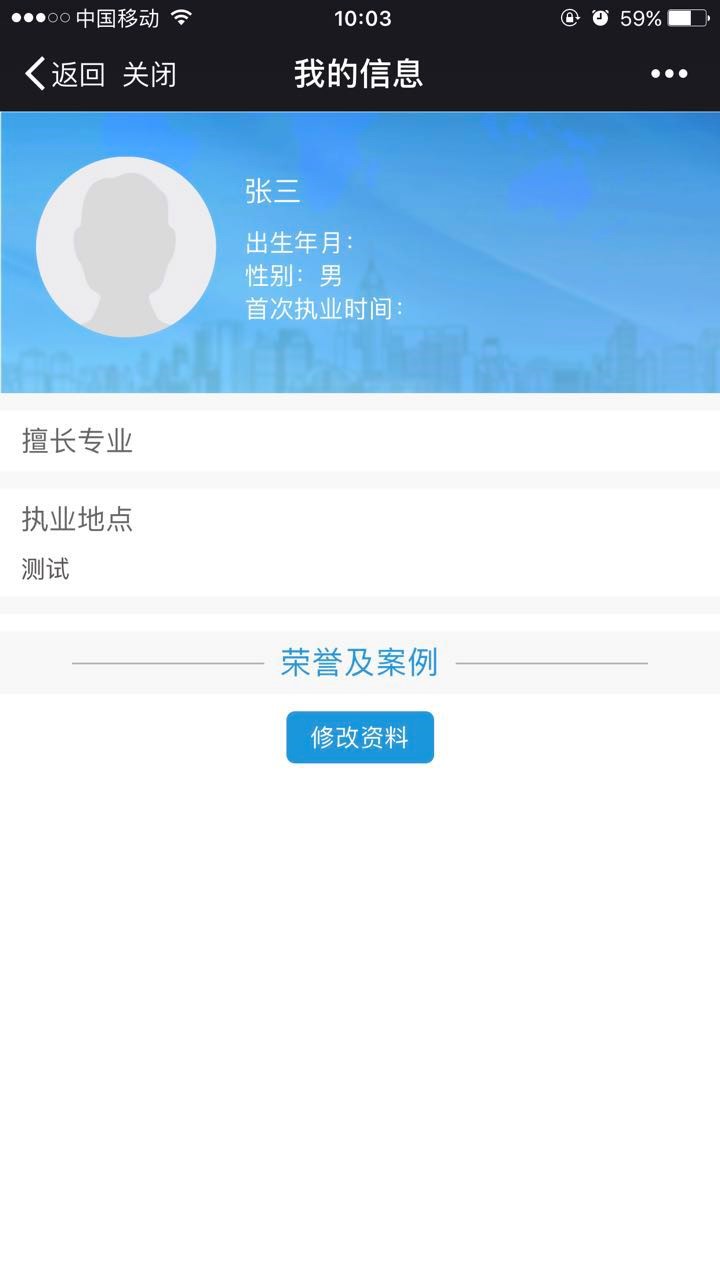
Task: Tap the profile avatar picture
Action: (x=126, y=246)
